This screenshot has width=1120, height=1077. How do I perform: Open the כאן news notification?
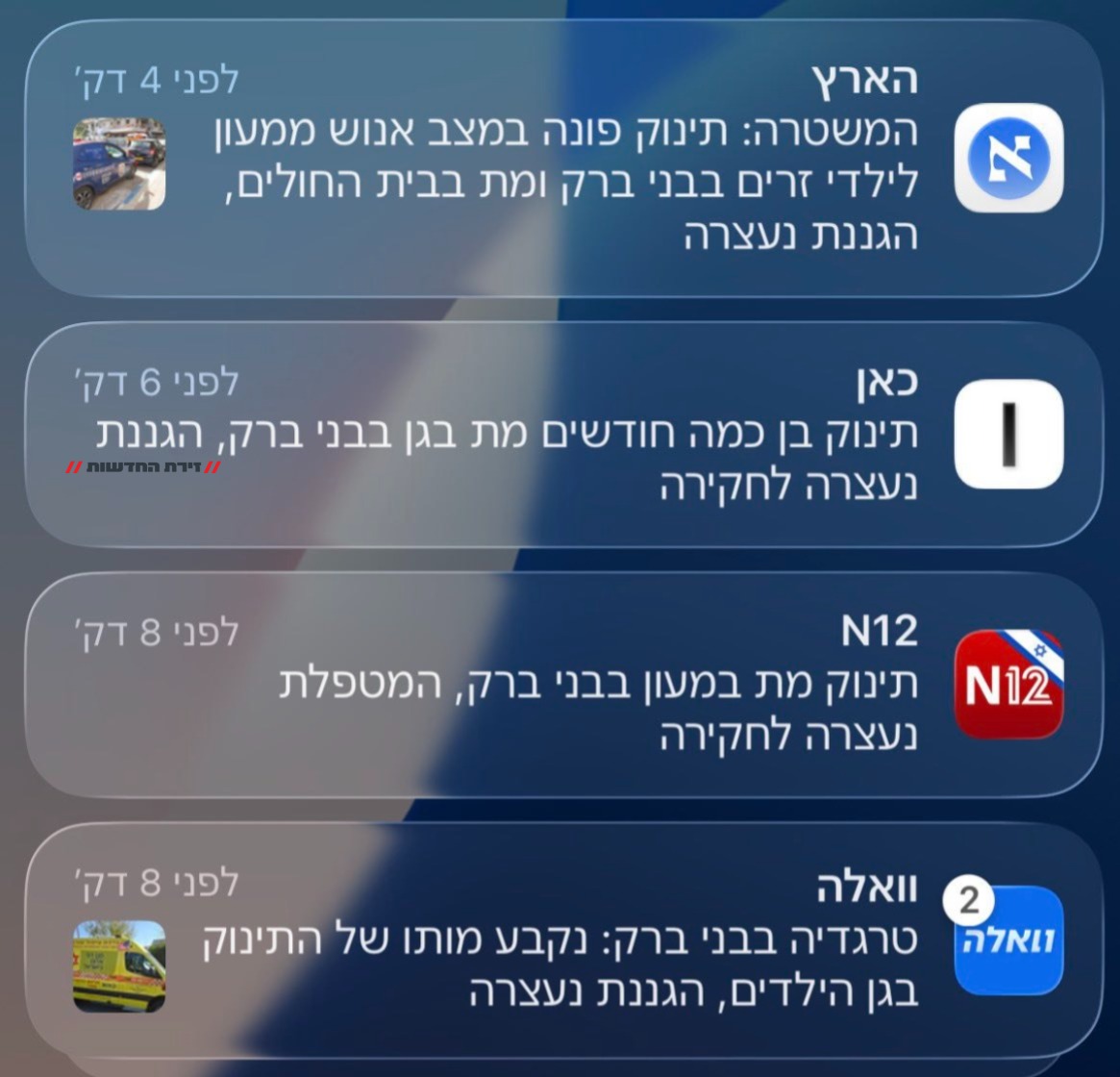click(562, 435)
